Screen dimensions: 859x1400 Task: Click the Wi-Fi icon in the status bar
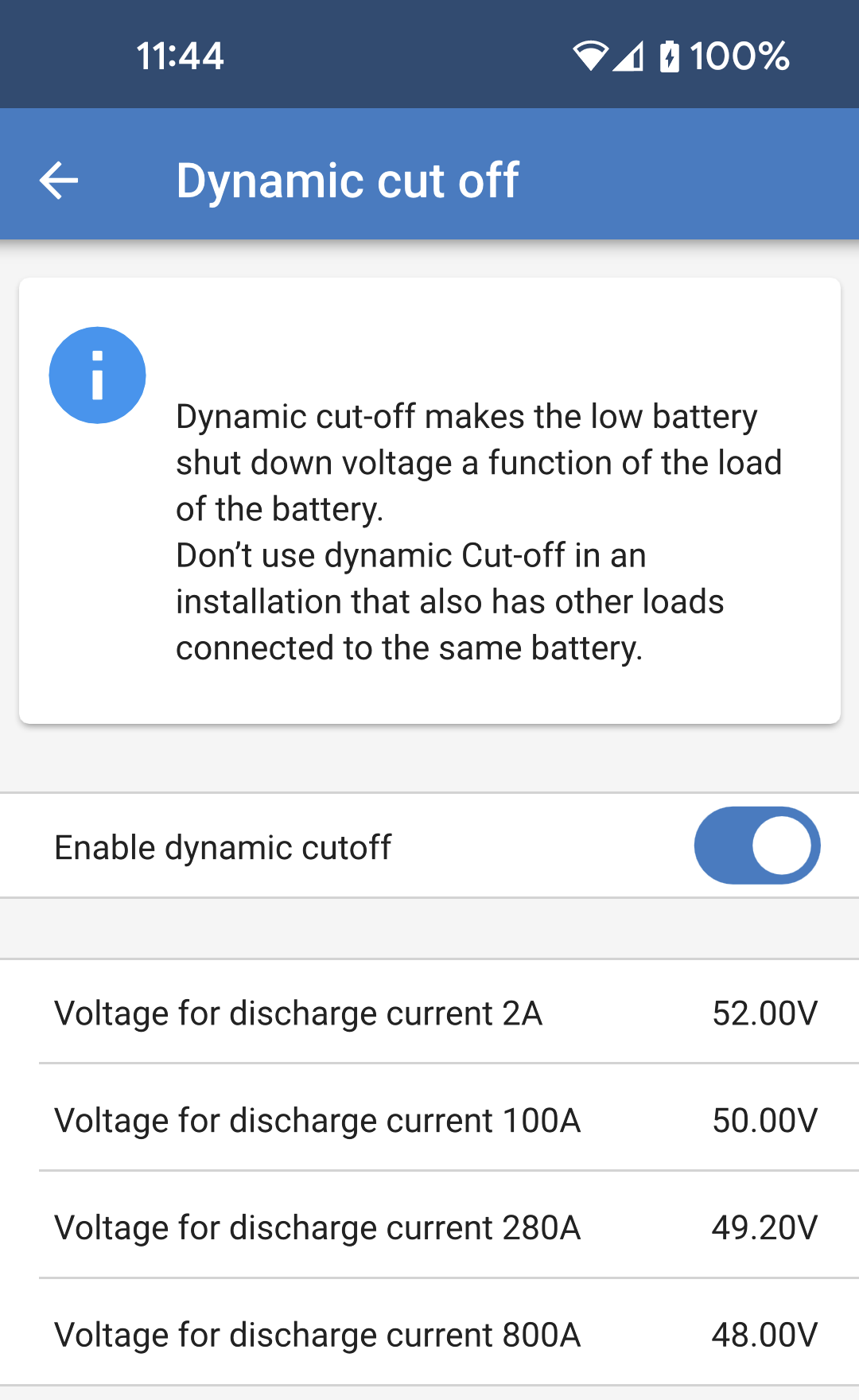click(590, 56)
